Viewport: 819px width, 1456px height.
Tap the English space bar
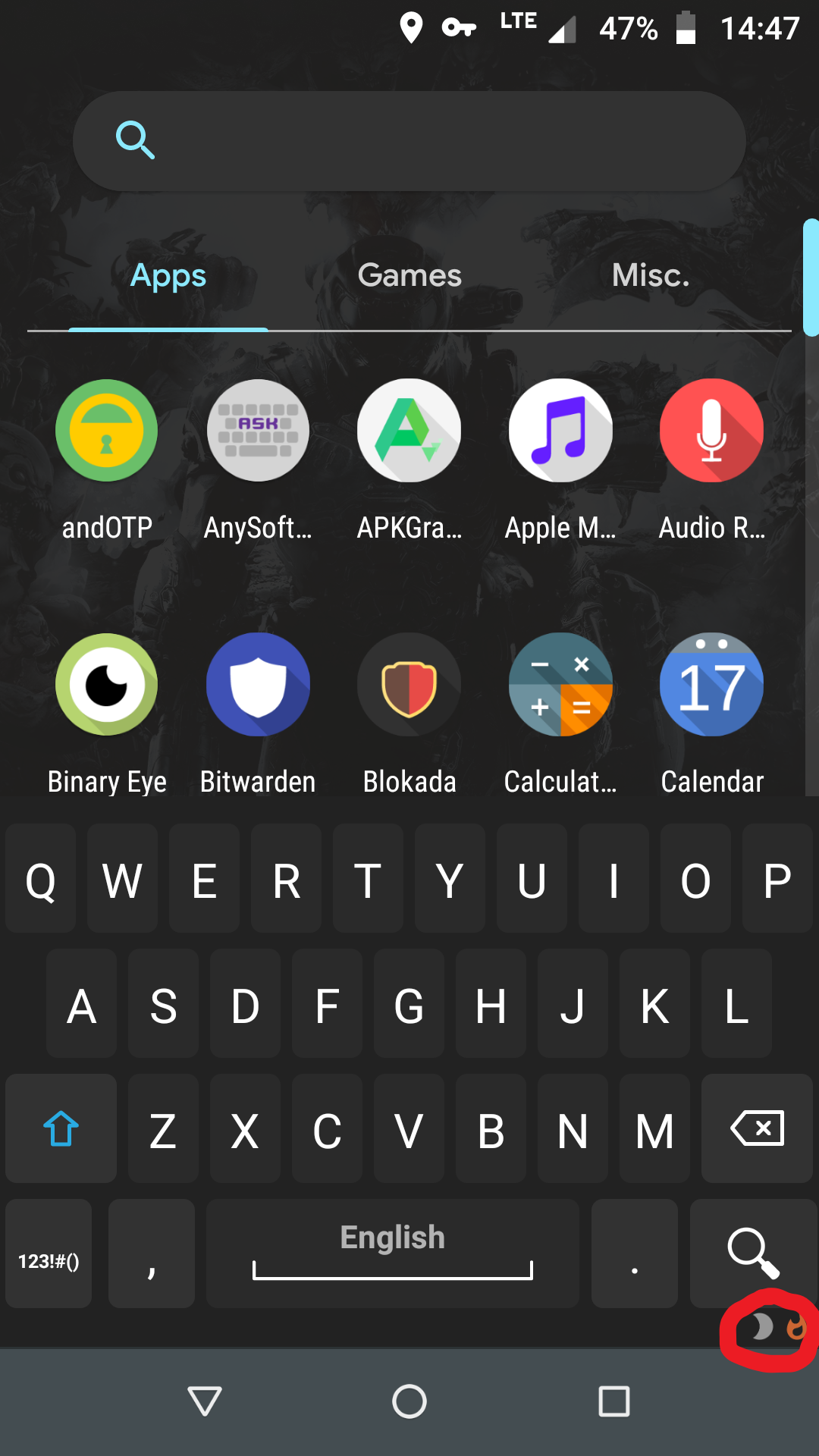[x=393, y=1253]
